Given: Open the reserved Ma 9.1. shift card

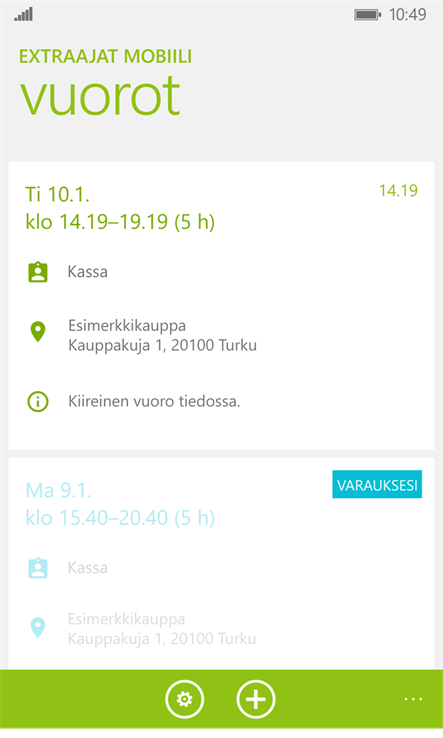Looking at the screenshot, I should 221,563.
